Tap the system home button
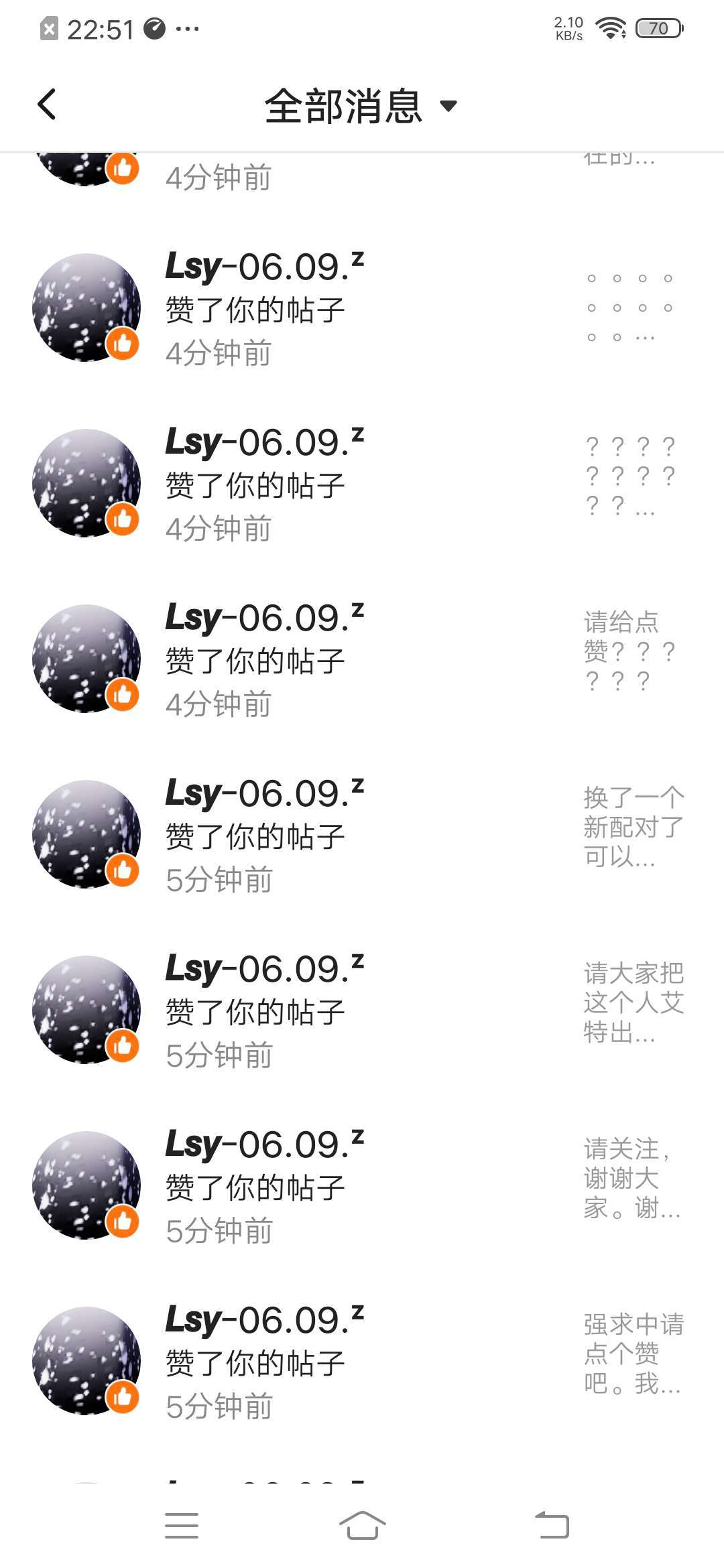Viewport: 724px width, 1568px height. pyautogui.click(x=362, y=1525)
